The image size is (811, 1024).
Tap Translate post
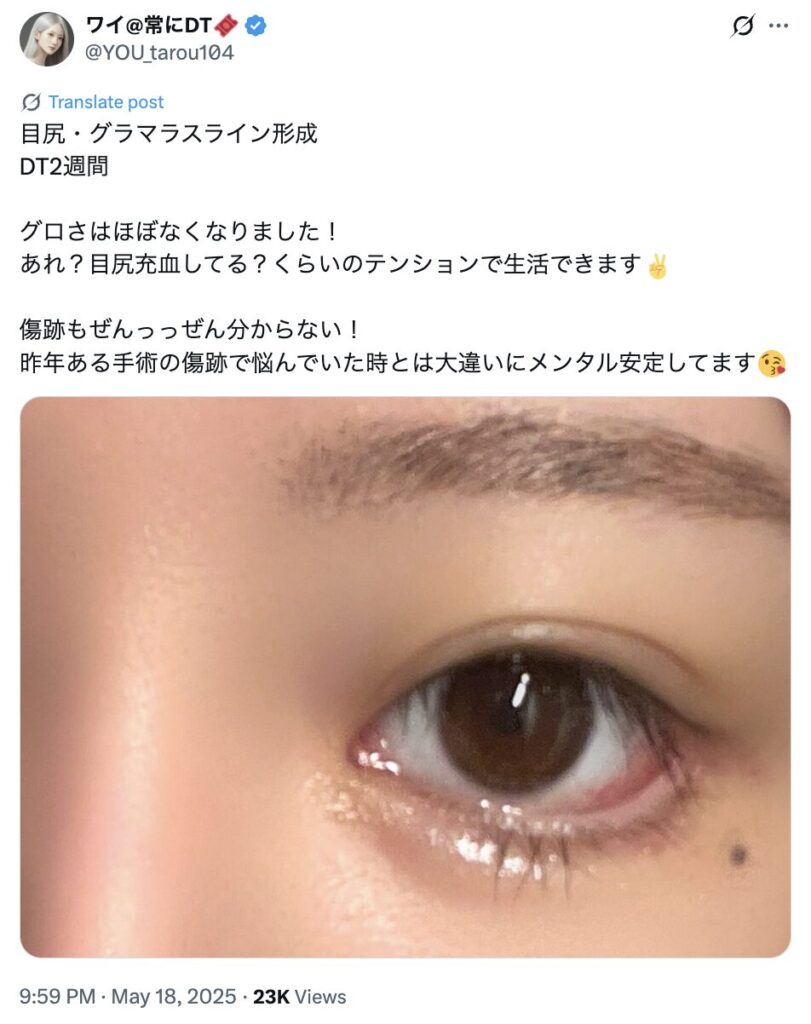click(x=105, y=102)
